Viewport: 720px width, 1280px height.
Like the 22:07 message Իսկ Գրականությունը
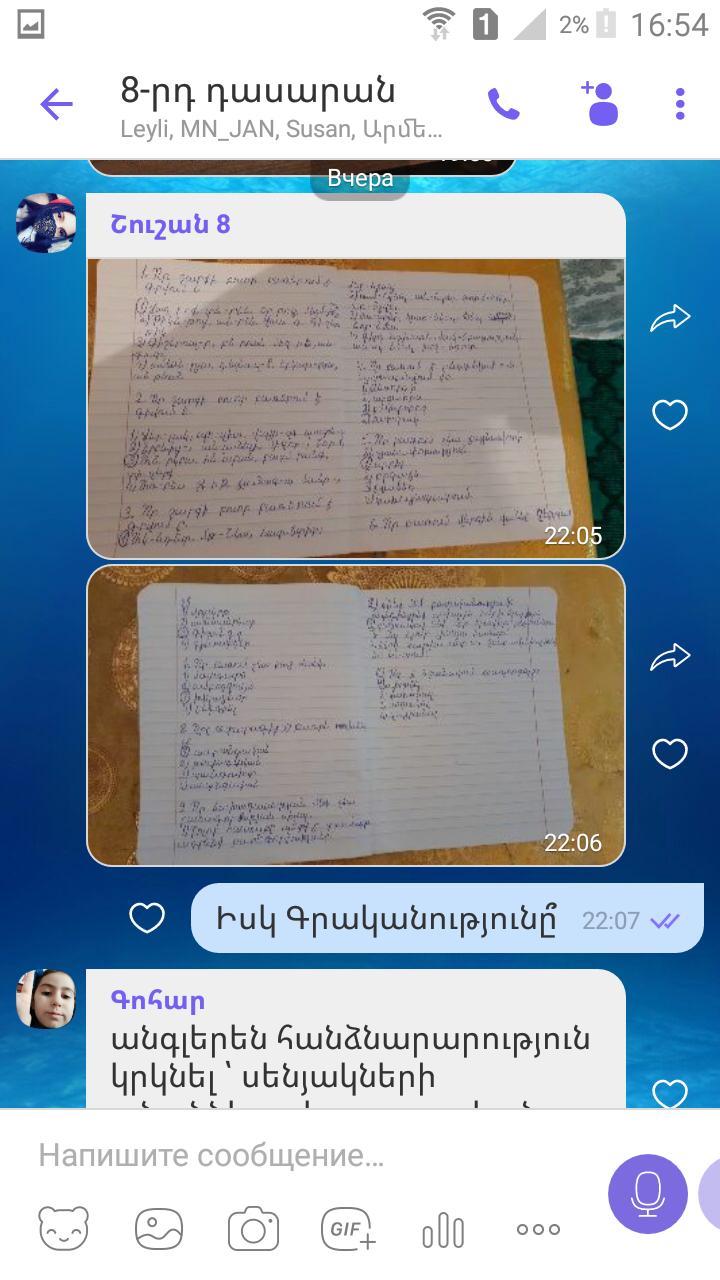[x=147, y=918]
